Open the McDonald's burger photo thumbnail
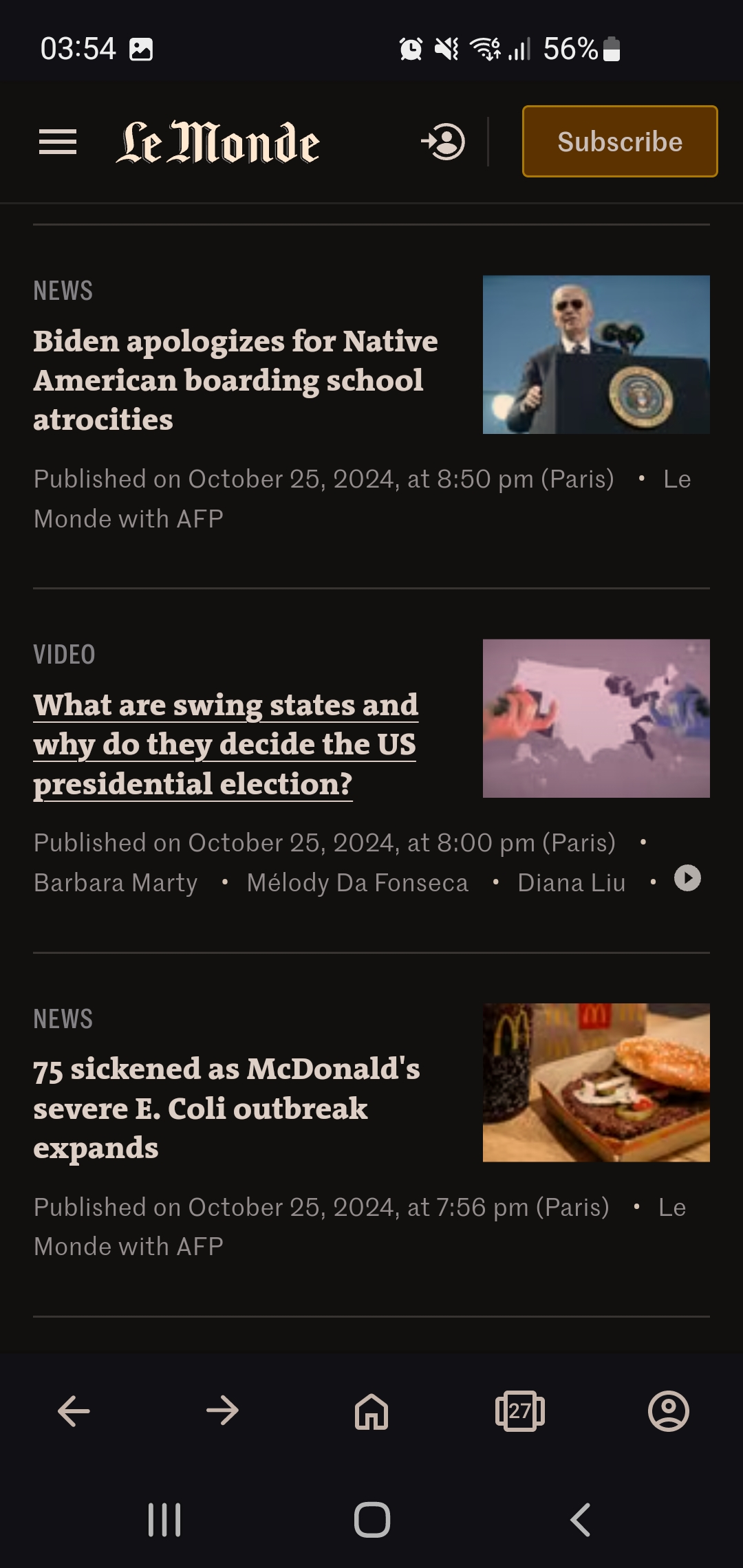 [x=596, y=1082]
